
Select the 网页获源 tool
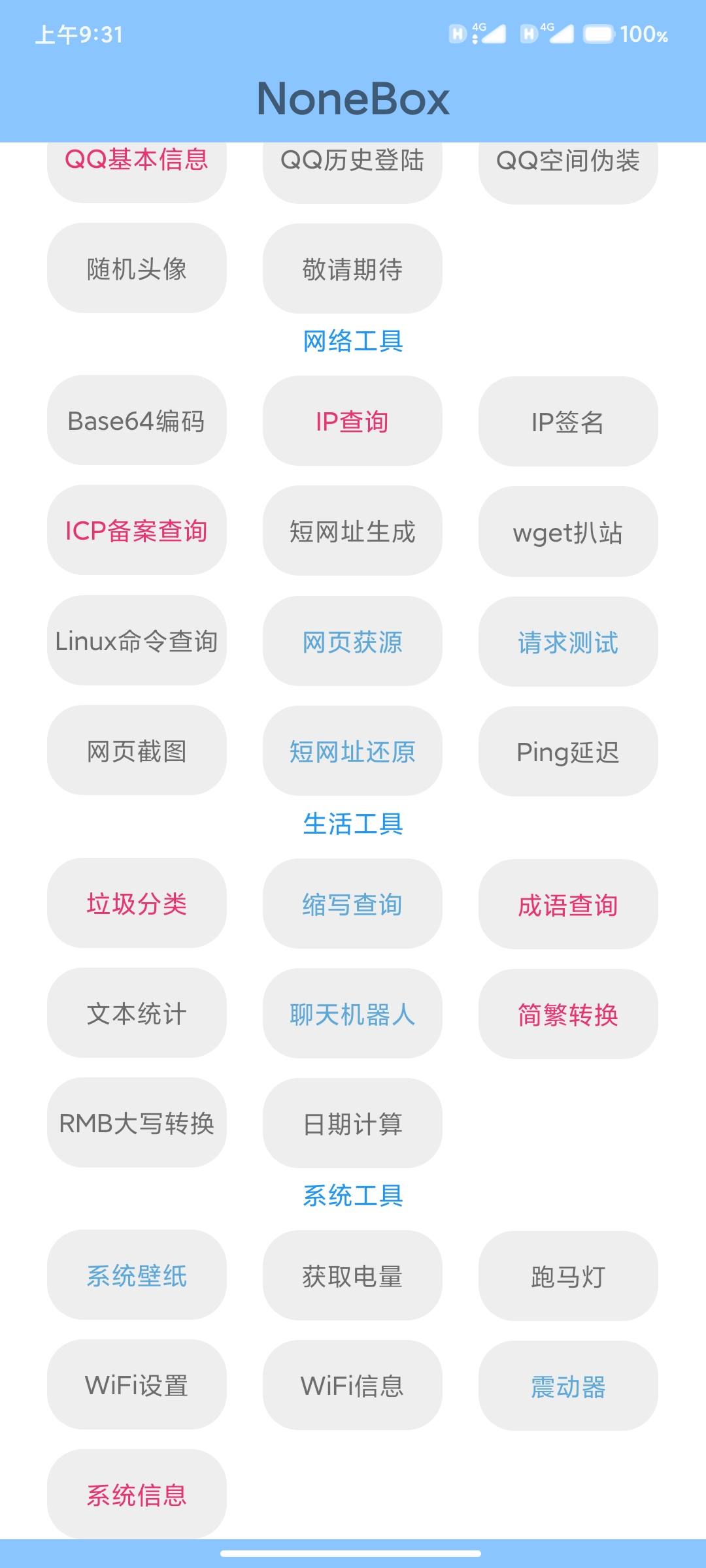[x=352, y=641]
